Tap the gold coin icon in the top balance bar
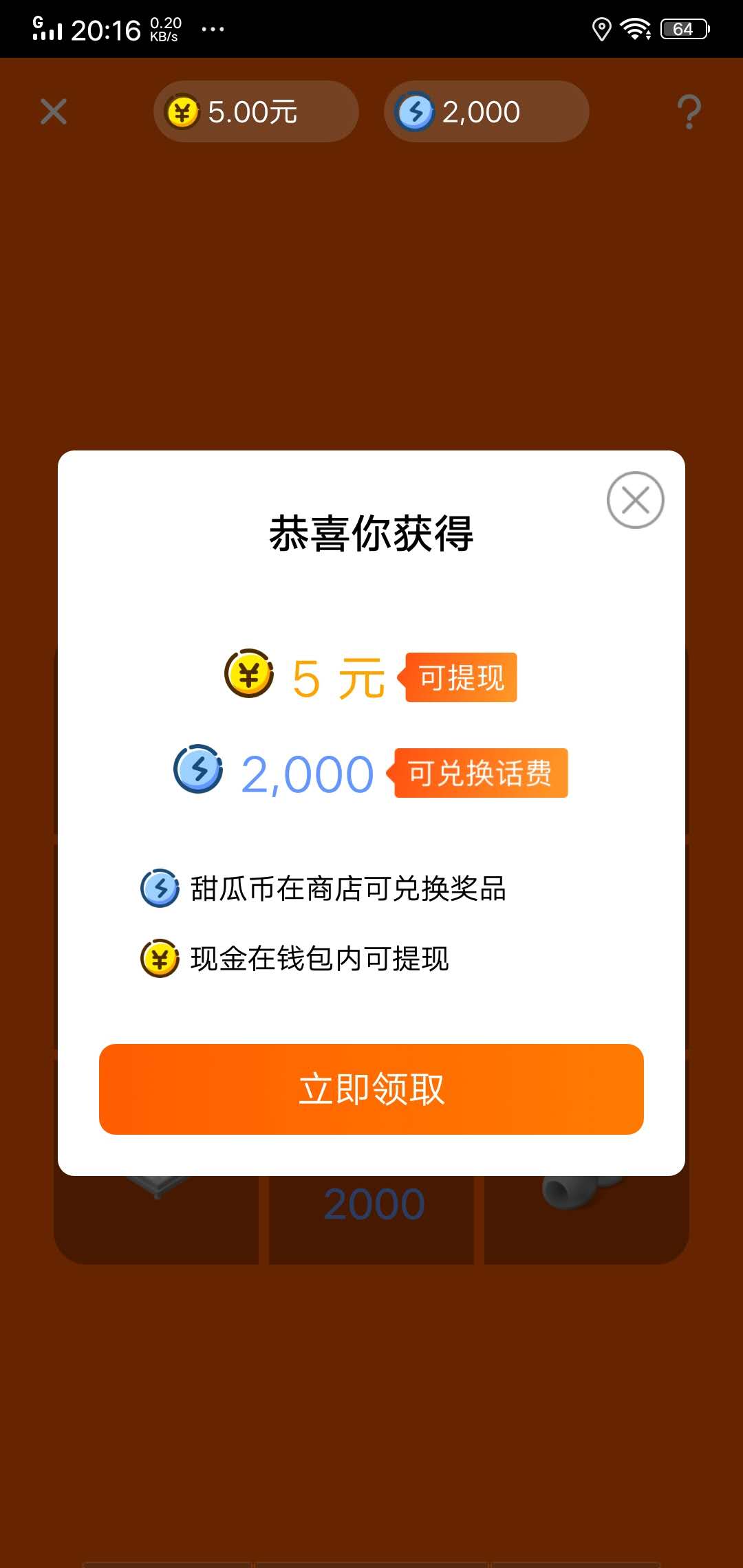Screen dimensions: 743x1568 click(x=181, y=111)
